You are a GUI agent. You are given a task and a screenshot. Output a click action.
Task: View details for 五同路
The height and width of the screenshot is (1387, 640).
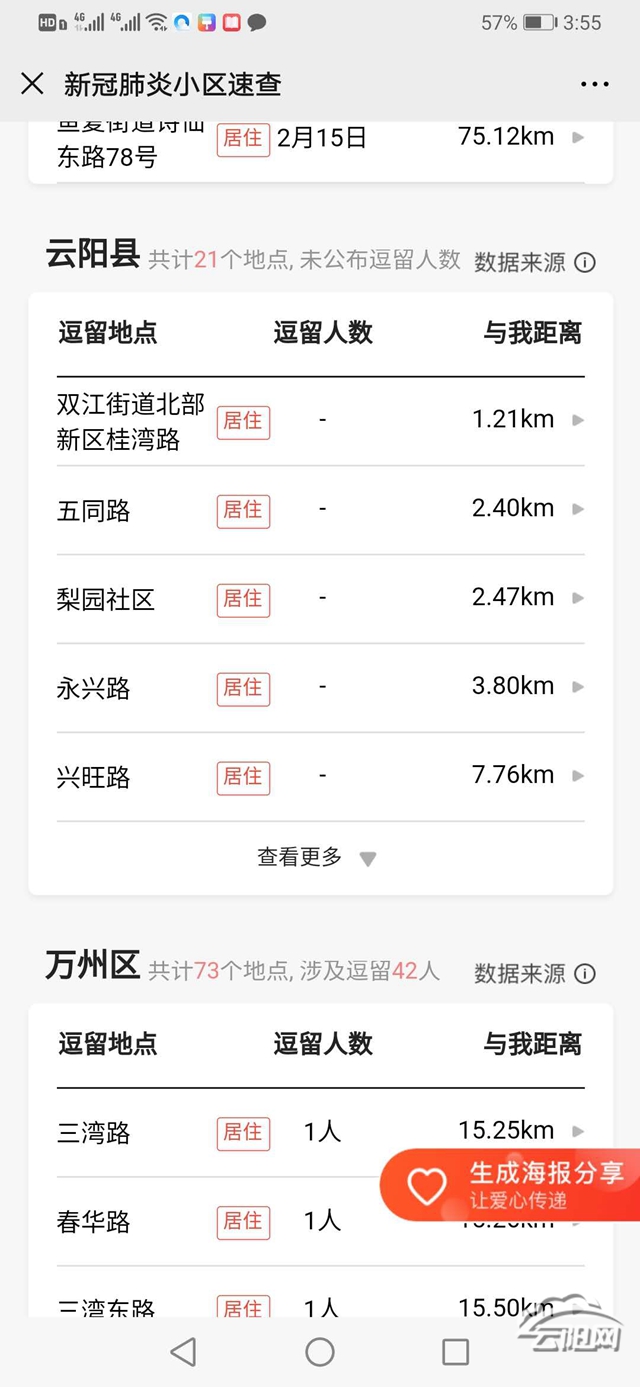coord(320,510)
